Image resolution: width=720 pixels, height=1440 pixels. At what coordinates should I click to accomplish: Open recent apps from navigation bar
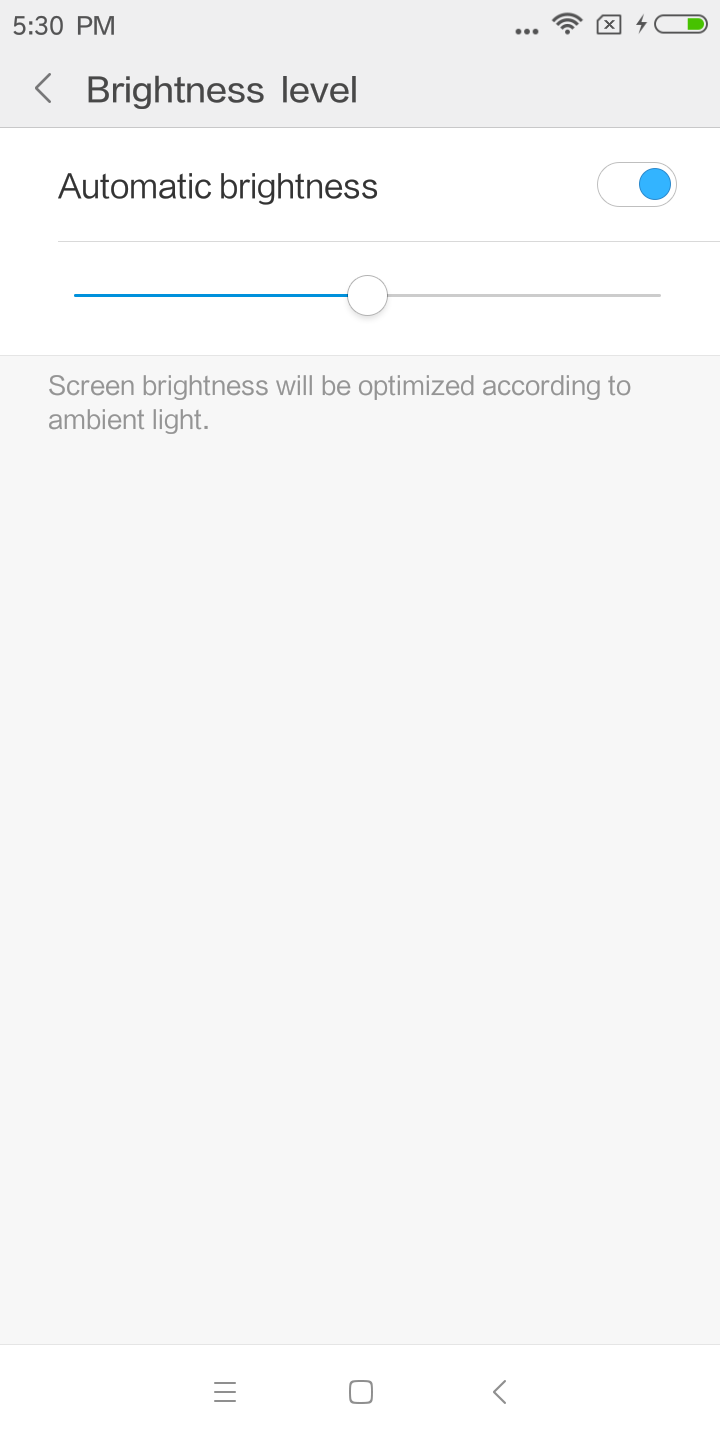point(225,1392)
